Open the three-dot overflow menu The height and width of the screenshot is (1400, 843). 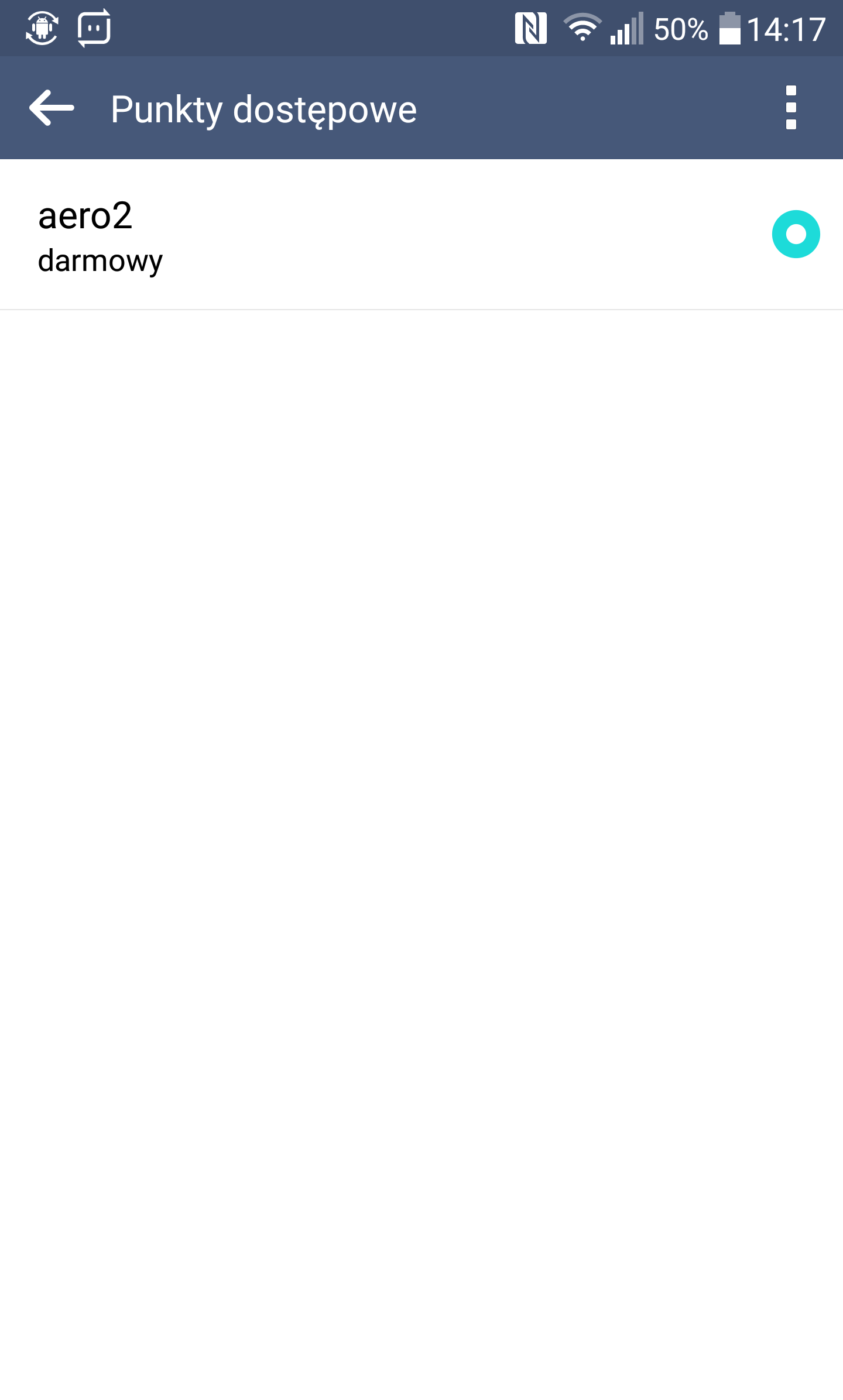coord(791,108)
